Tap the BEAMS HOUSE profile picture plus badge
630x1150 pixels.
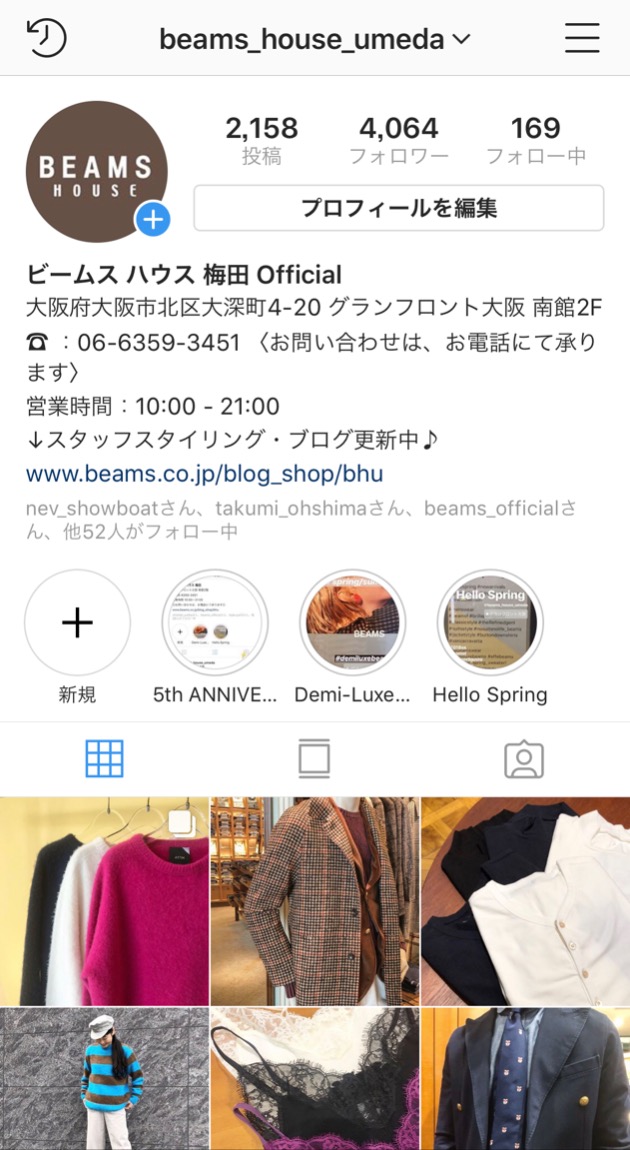click(153, 219)
